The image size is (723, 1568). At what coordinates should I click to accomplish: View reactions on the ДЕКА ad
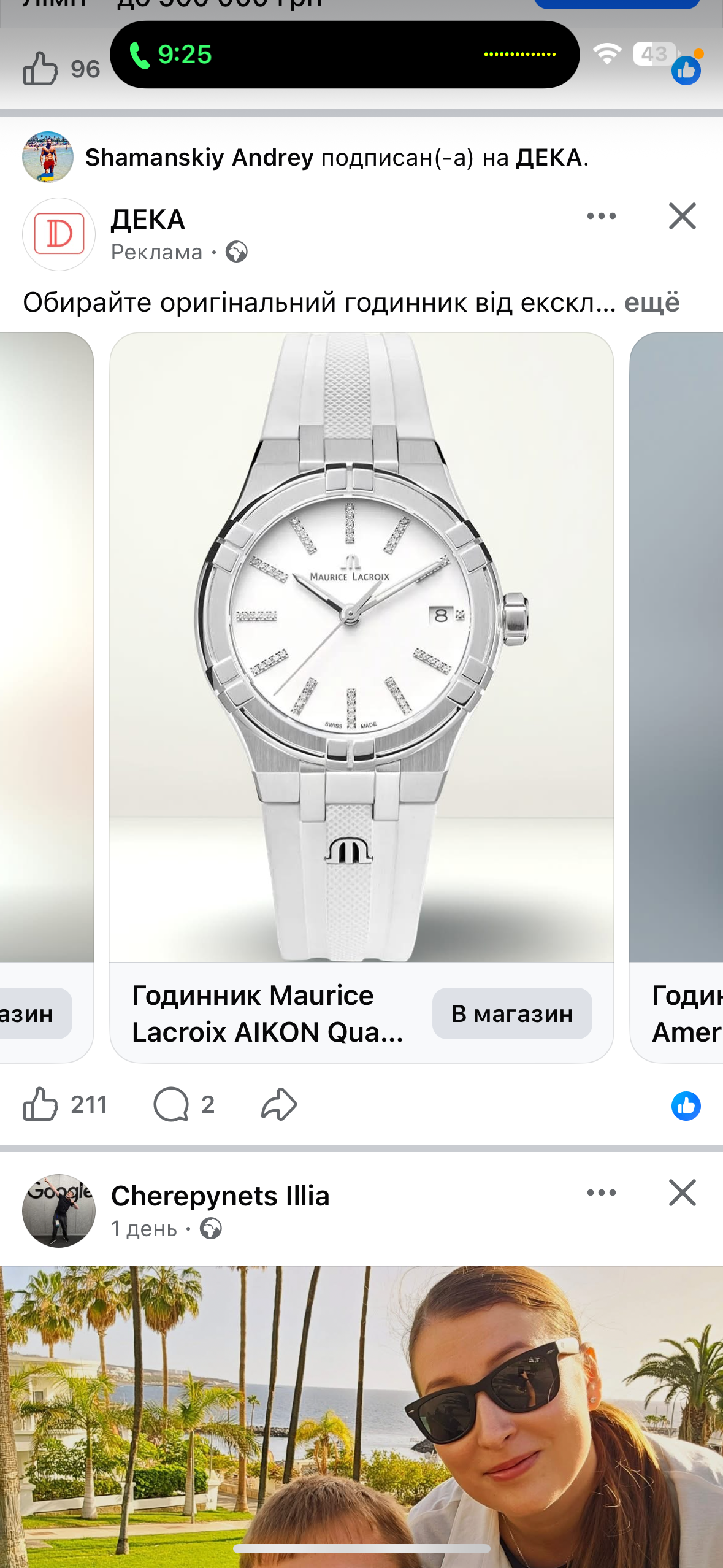click(686, 1106)
